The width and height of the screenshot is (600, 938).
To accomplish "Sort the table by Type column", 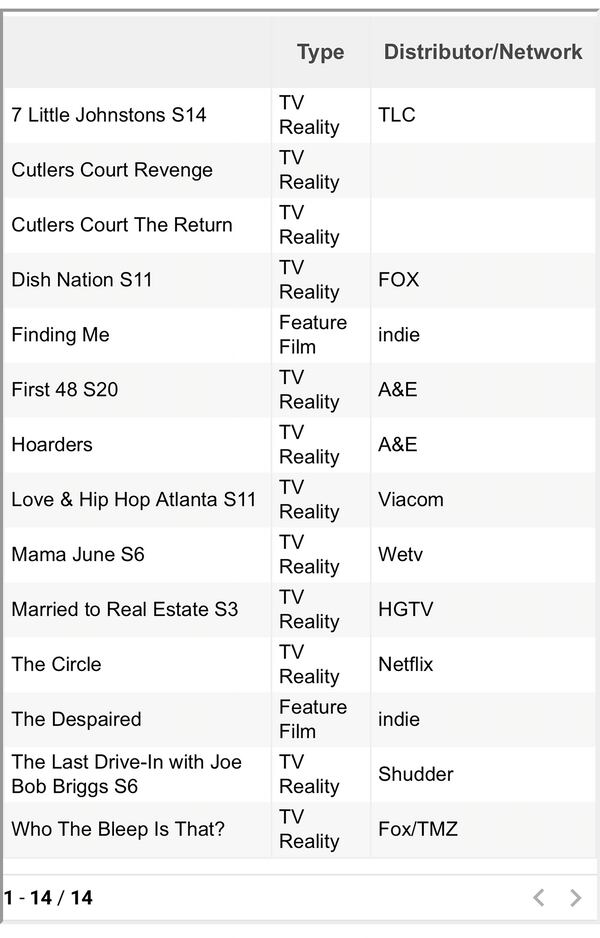I will click(x=320, y=52).
